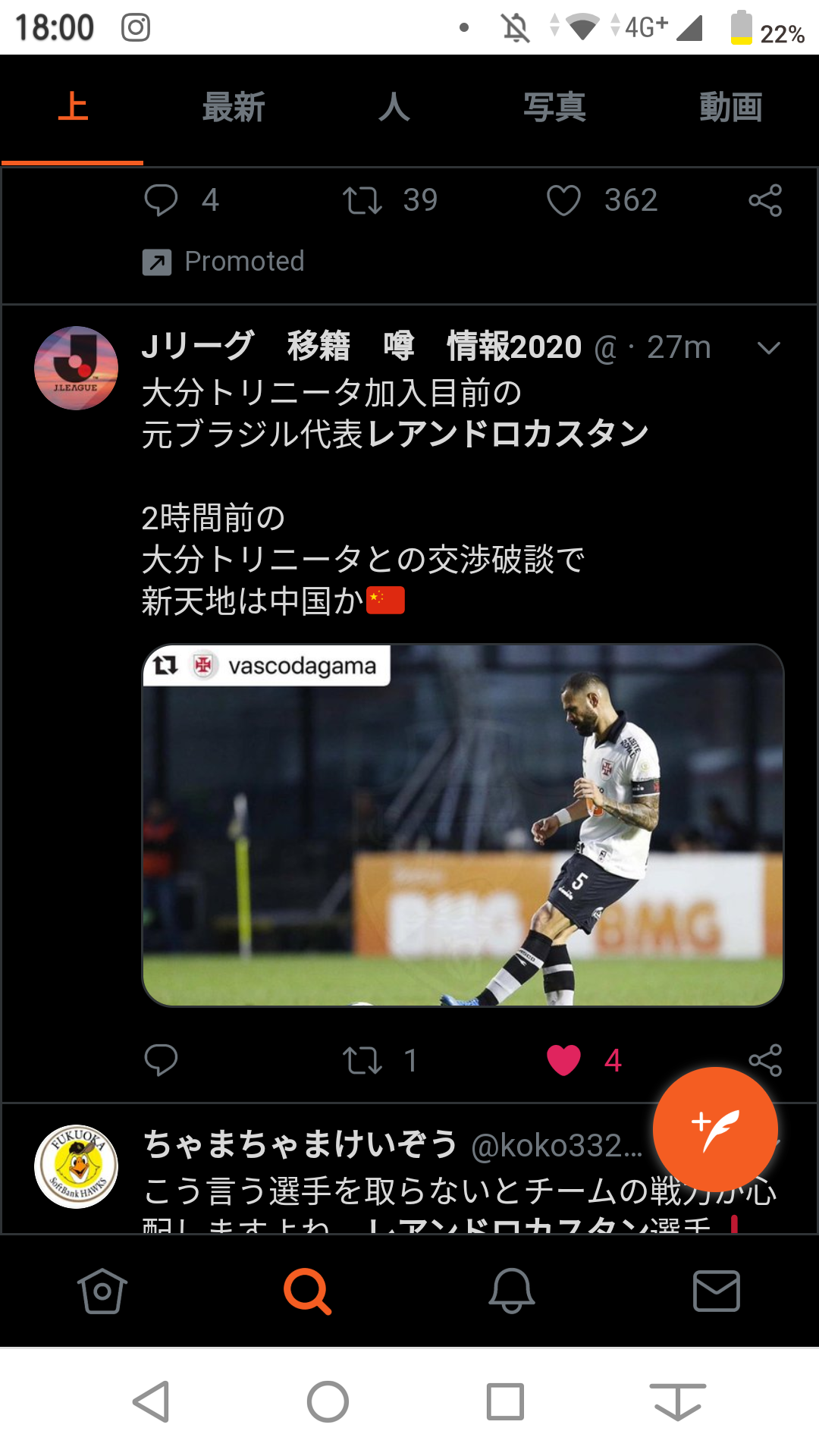Share the Jリーグ 移籍 噂 情報2020 tweet
This screenshot has height=1456, width=819.
click(x=764, y=1059)
